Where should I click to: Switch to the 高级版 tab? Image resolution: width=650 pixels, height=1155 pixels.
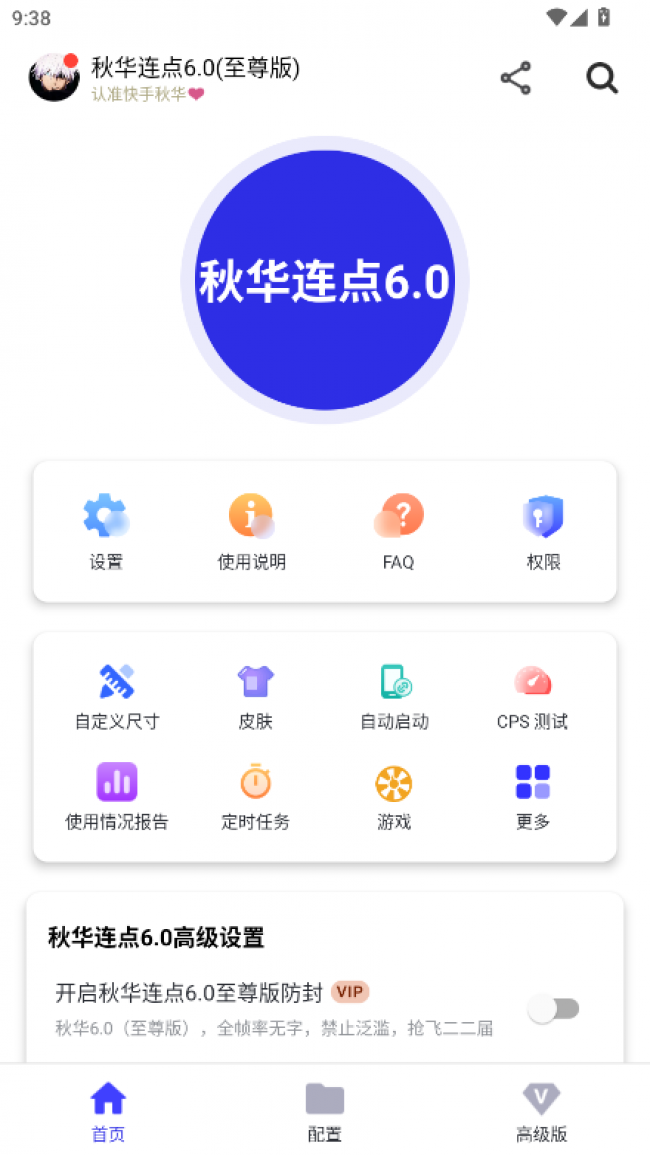click(x=541, y=1110)
